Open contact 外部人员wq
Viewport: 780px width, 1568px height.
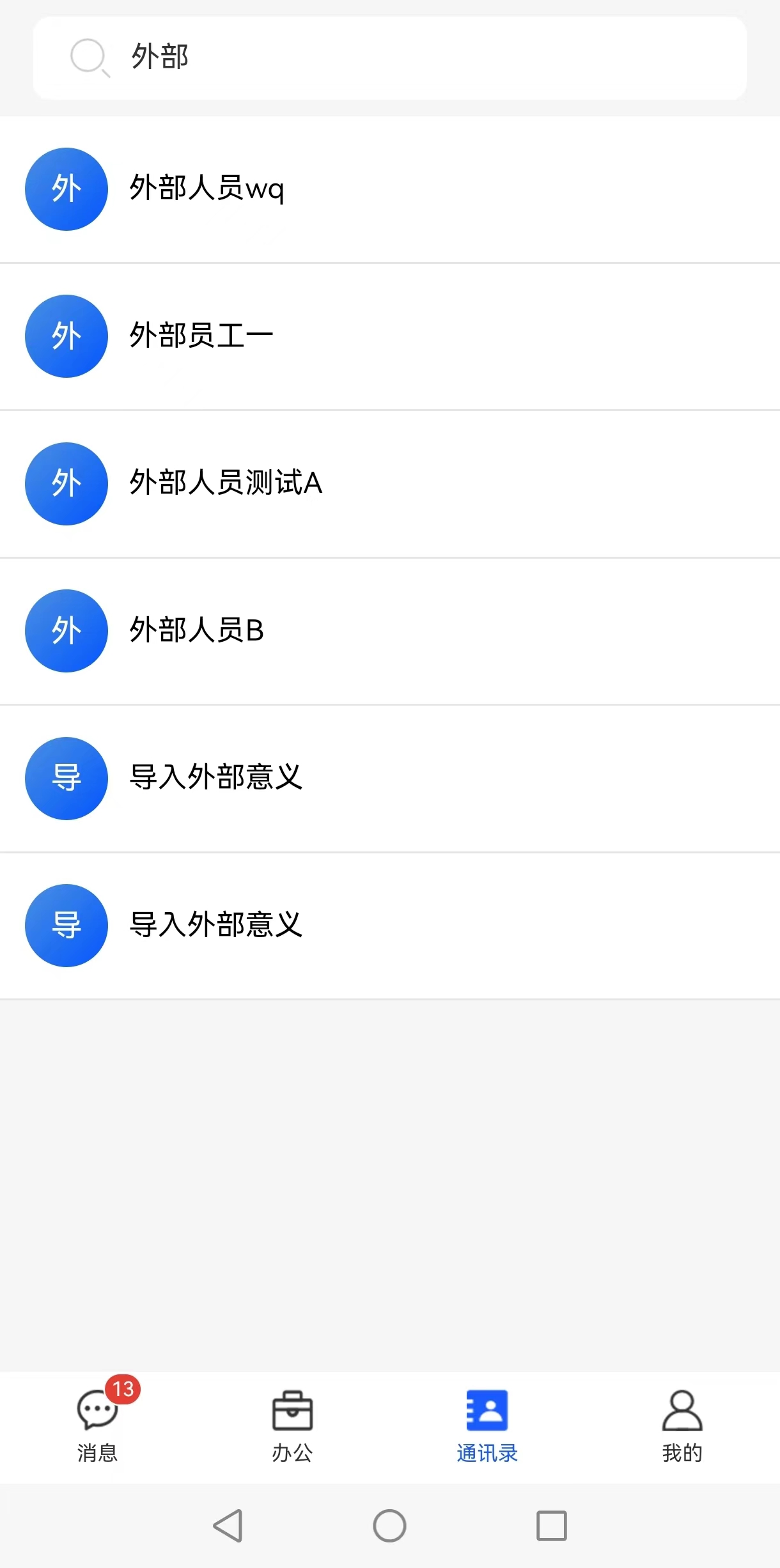click(207, 189)
